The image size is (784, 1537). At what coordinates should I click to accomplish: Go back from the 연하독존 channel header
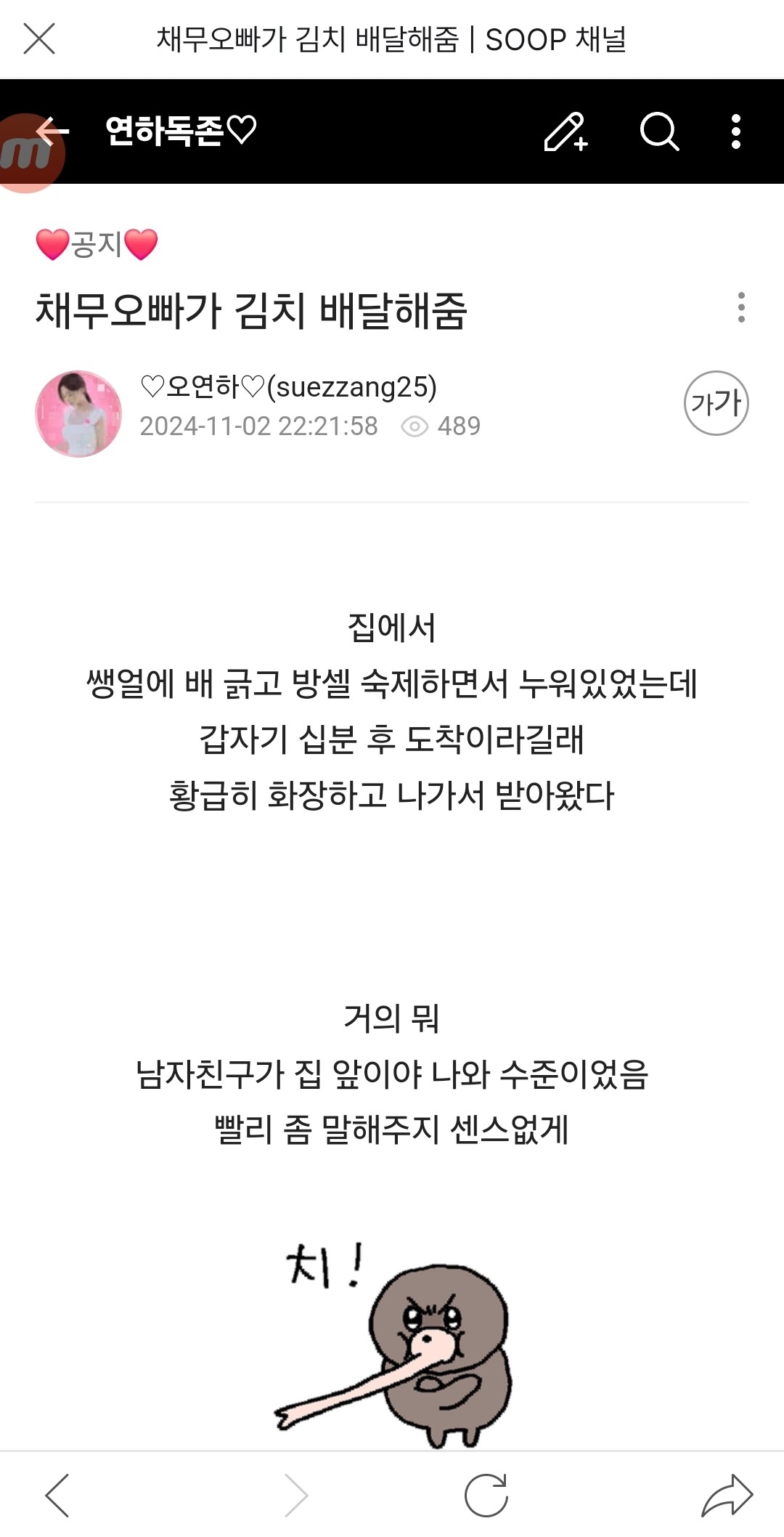[x=53, y=131]
